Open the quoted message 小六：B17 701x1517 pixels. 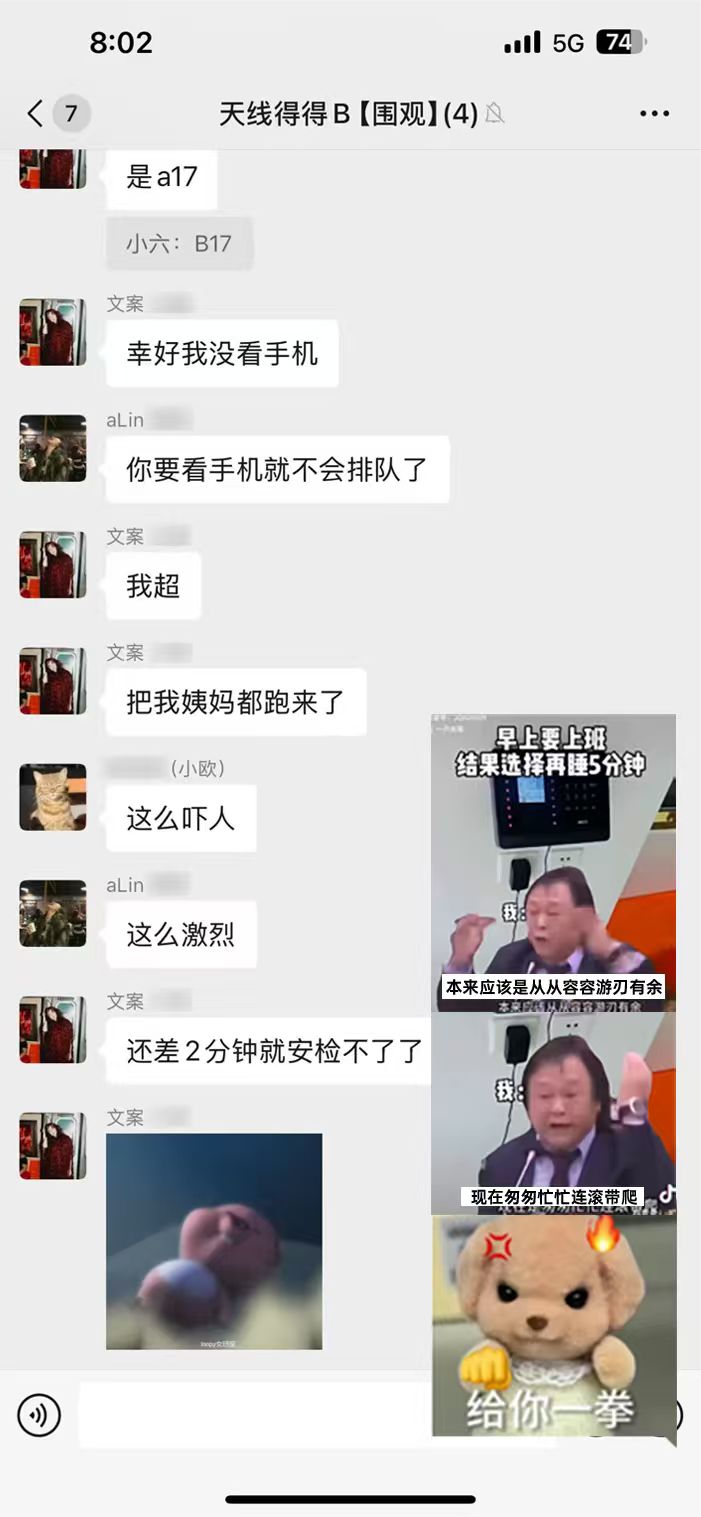tap(179, 243)
